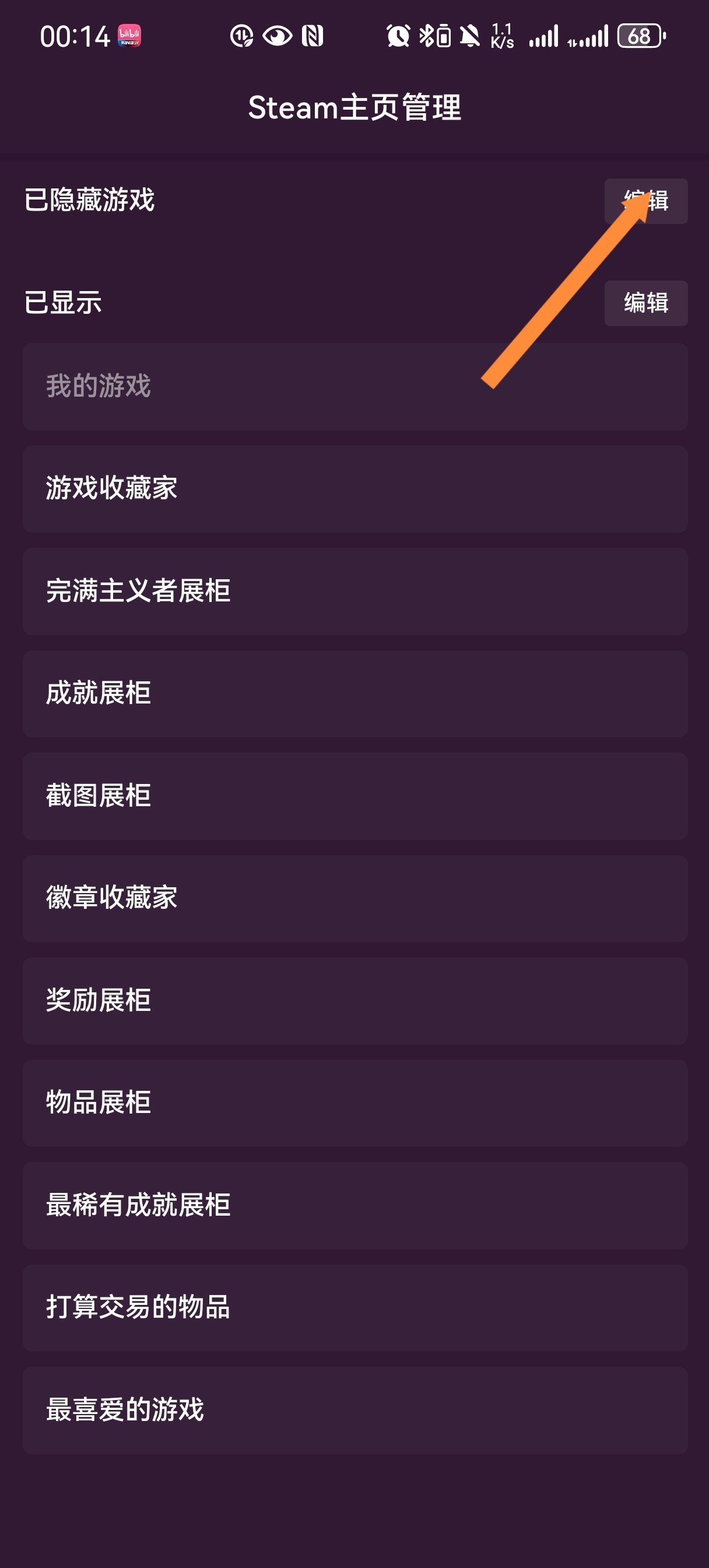Select the 最喜爱的游戏 row
Viewport: 709px width, 1568px height.
[355, 1409]
